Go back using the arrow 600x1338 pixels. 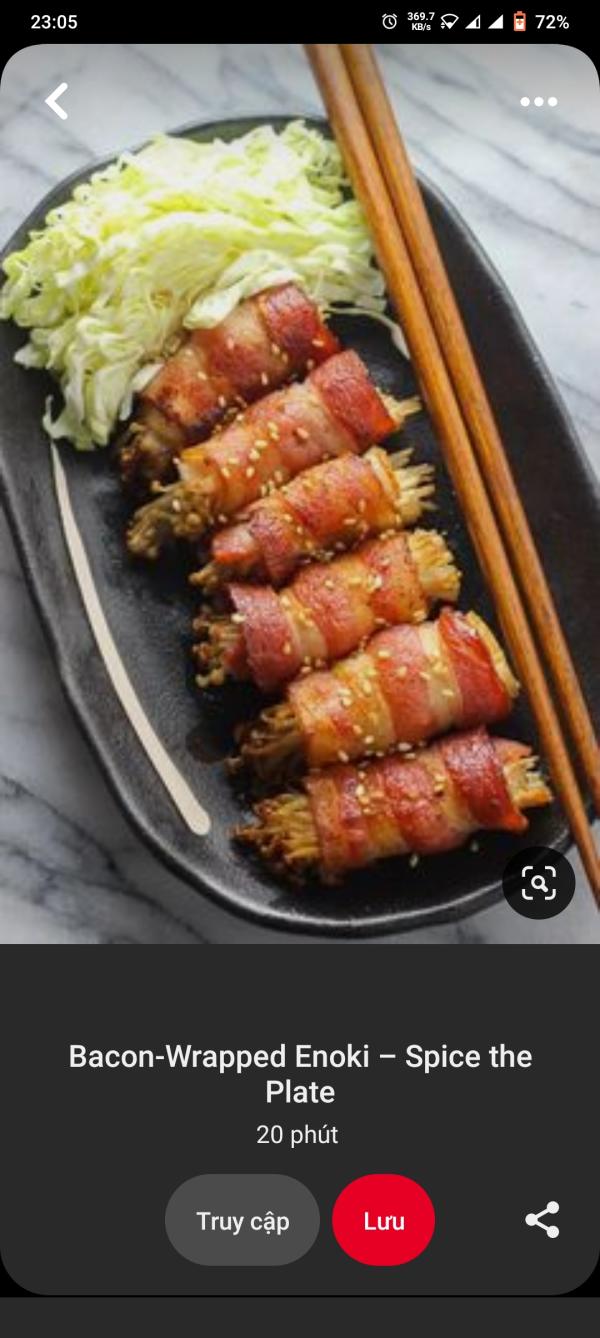[57, 101]
